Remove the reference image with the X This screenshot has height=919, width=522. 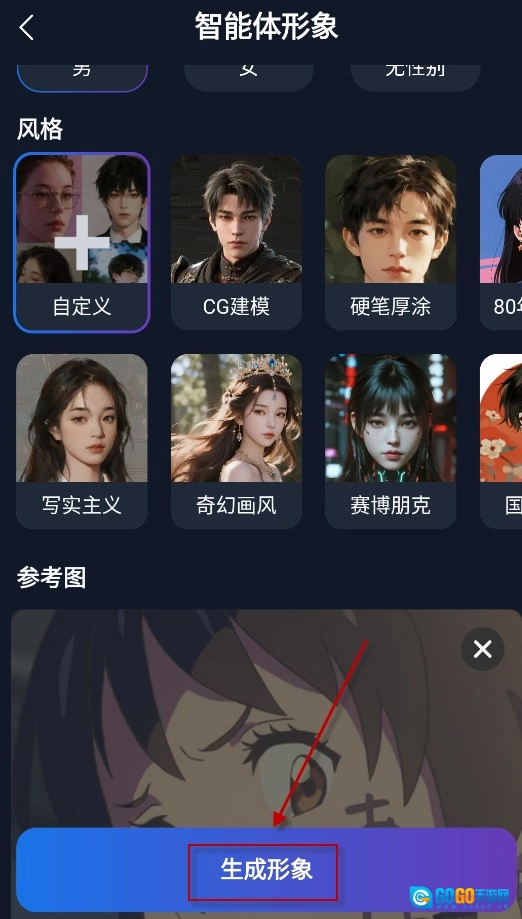click(x=482, y=649)
